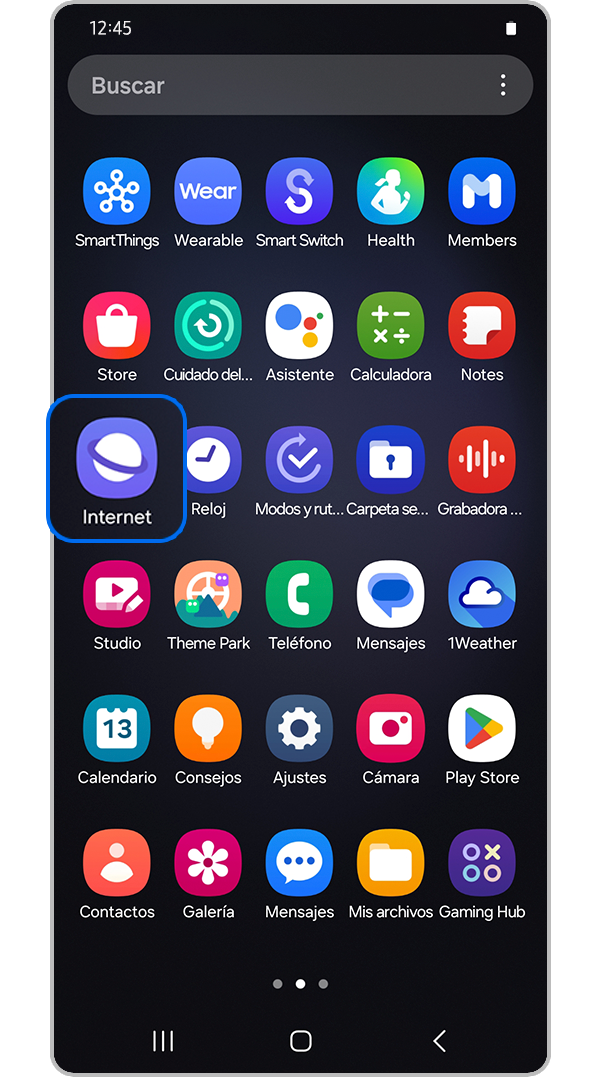
Task: Open the Notes app
Action: [482, 326]
